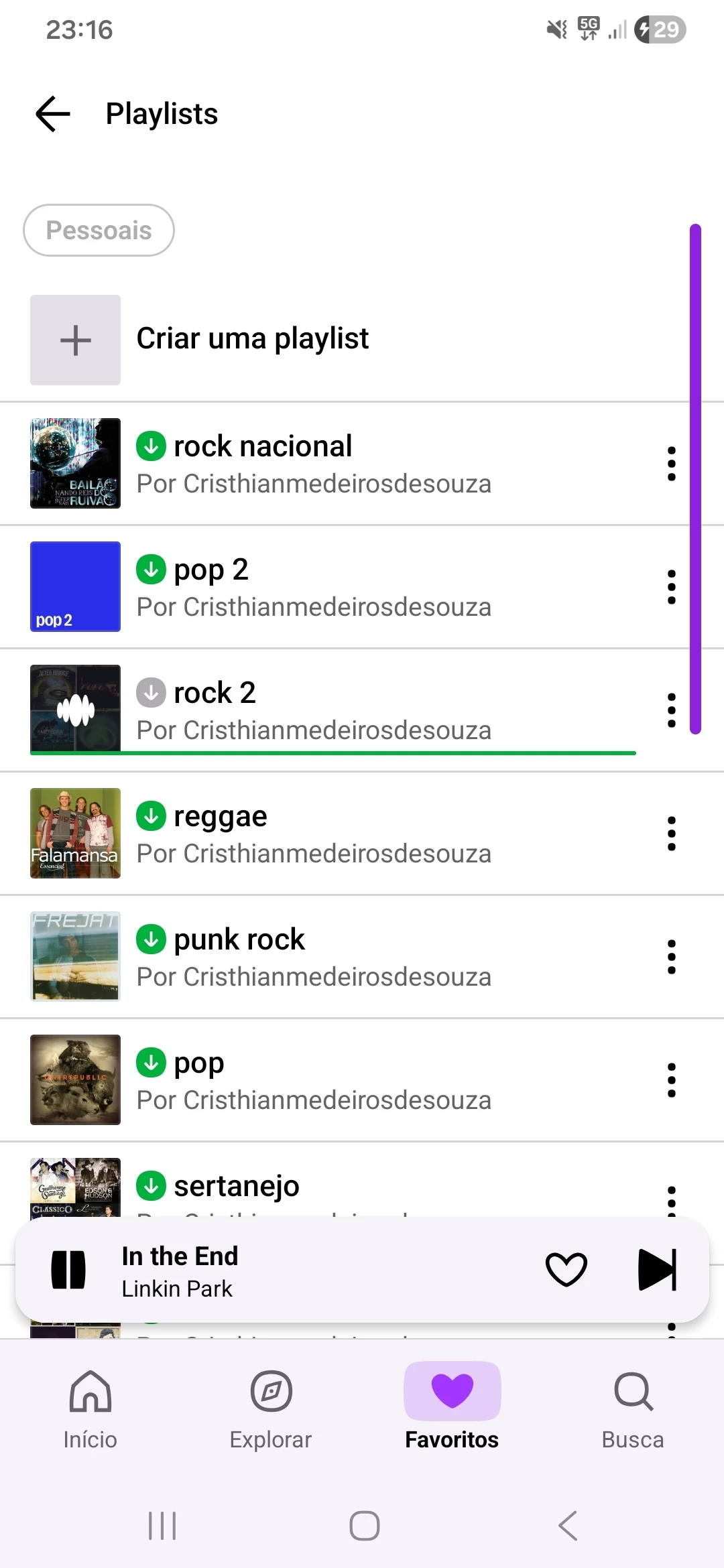Skip to the next track
Image resolution: width=724 pixels, height=1568 pixels.
coord(657,1270)
